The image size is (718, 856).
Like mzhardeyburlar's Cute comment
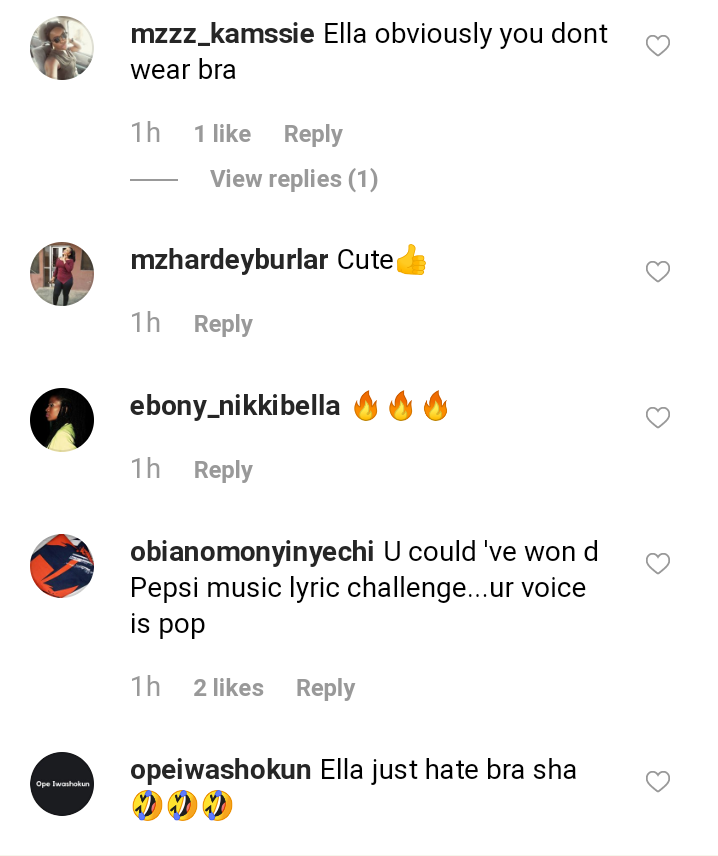pyautogui.click(x=657, y=272)
